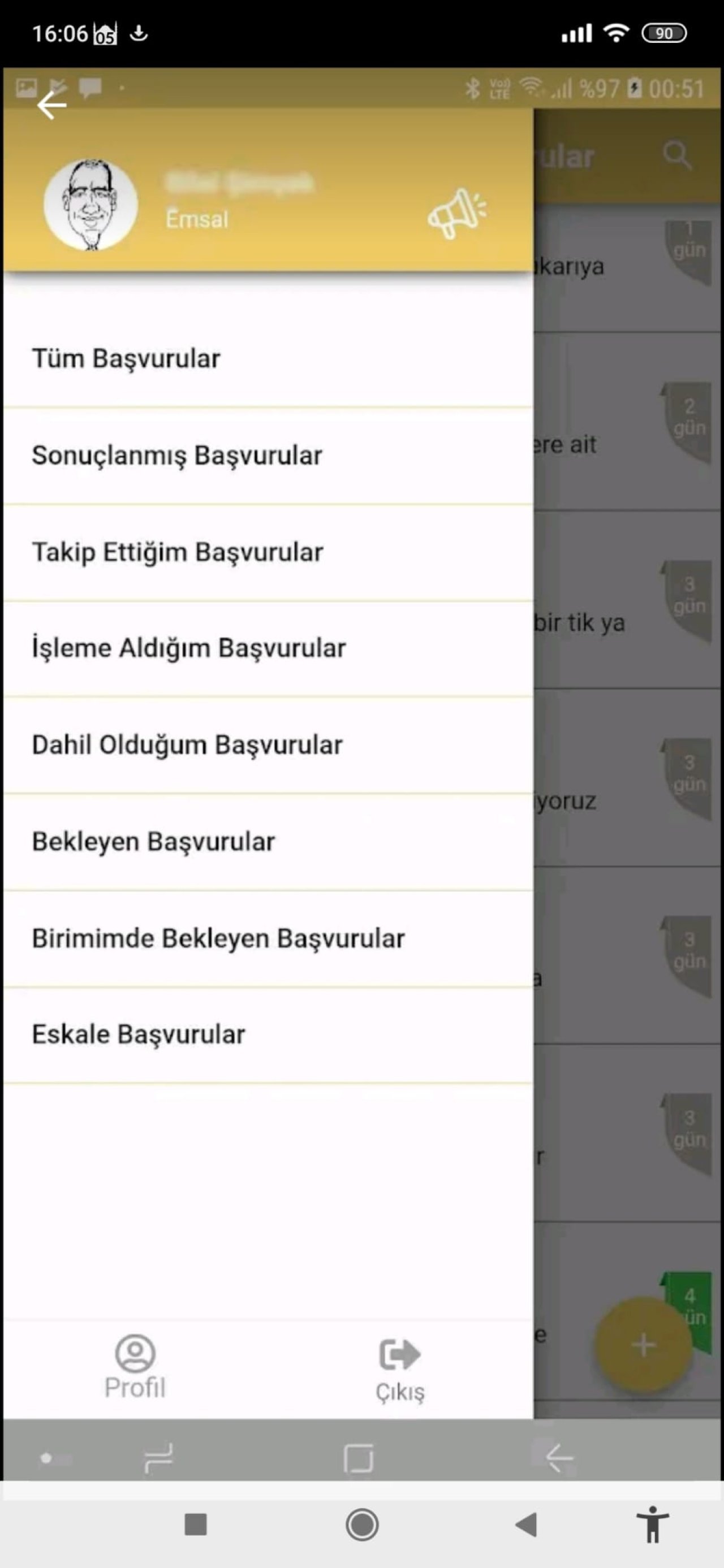Open Takip Ettiğim Başvurular

click(x=268, y=552)
